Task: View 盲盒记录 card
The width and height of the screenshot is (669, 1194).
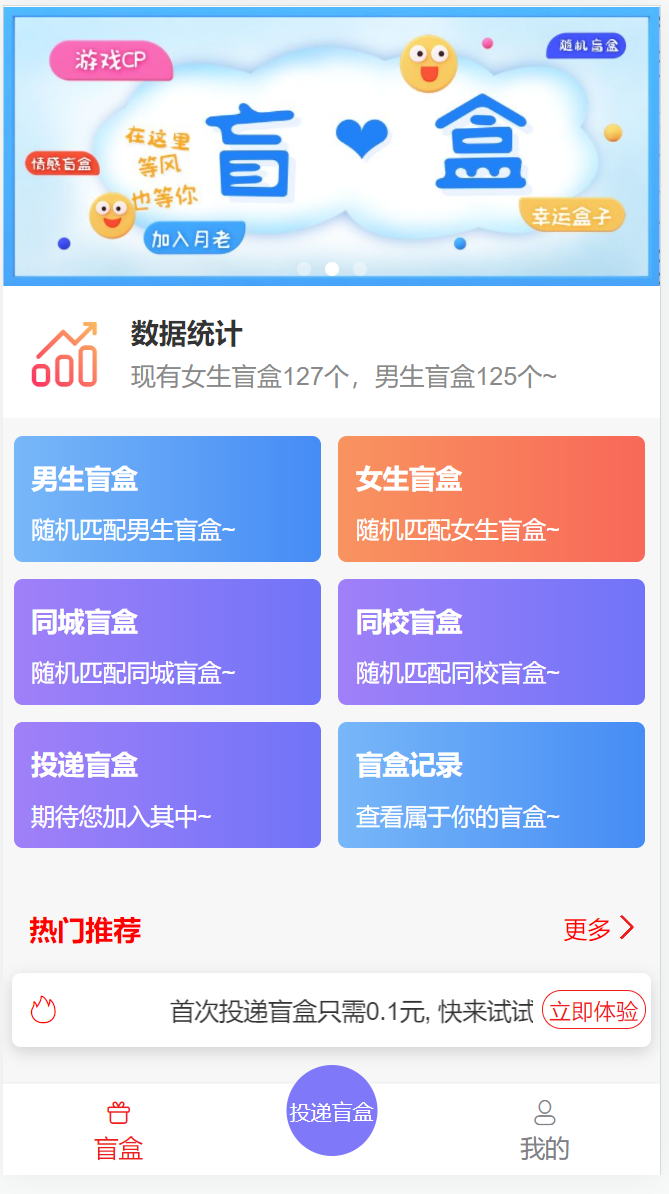Action: [491, 785]
